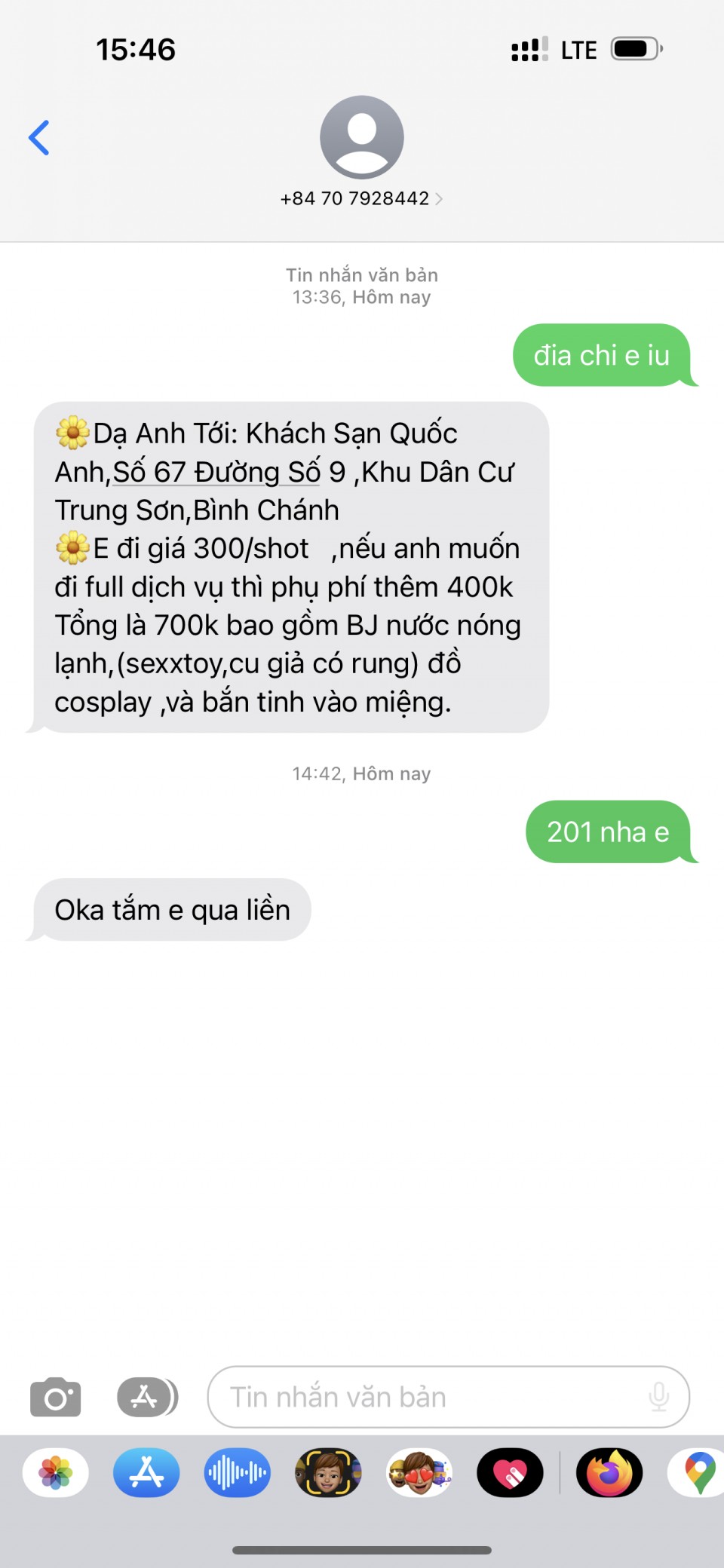
Task: Open the Digital Touch heart app
Action: pyautogui.click(x=510, y=1472)
